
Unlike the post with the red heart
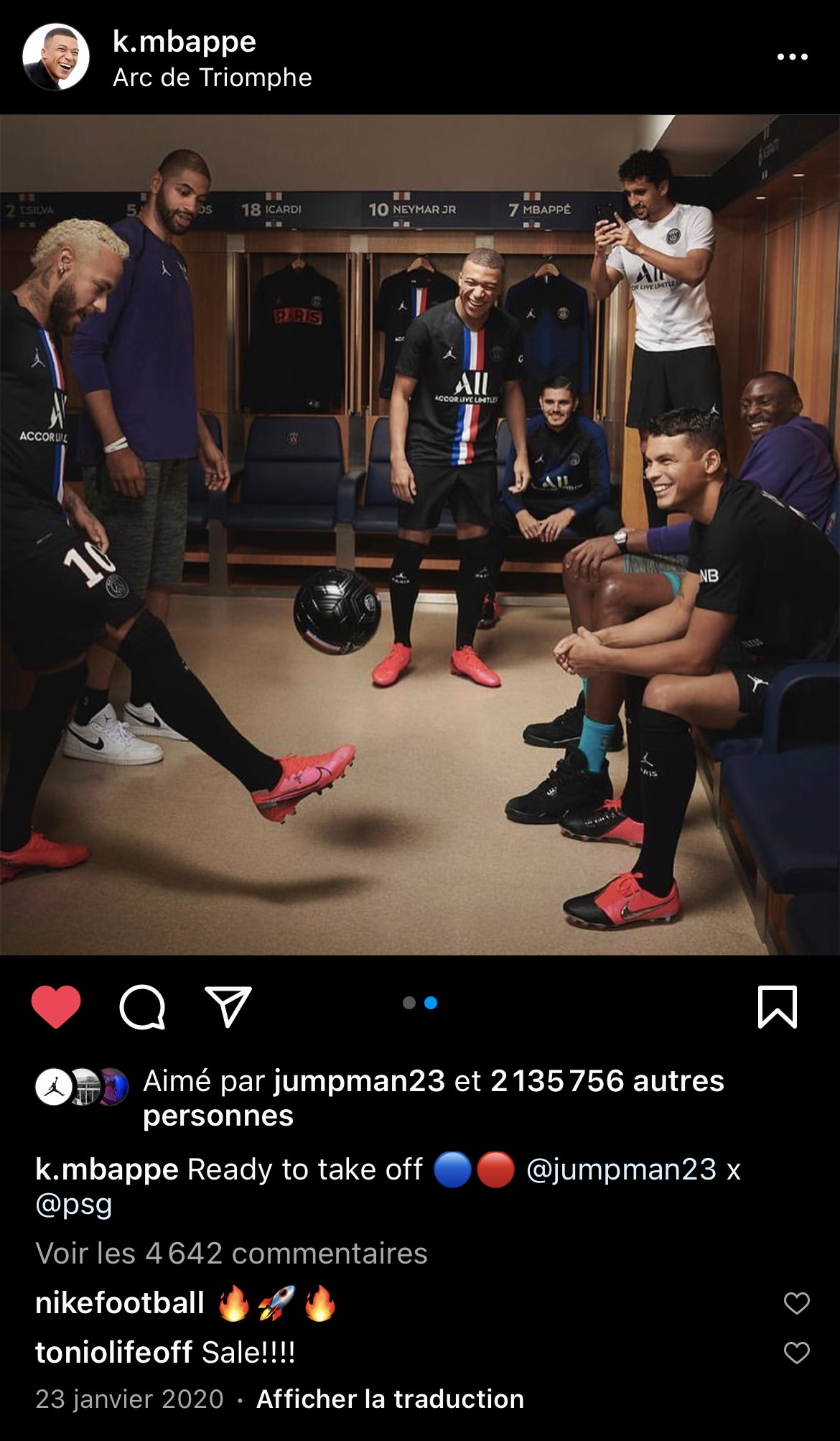pyautogui.click(x=56, y=1006)
